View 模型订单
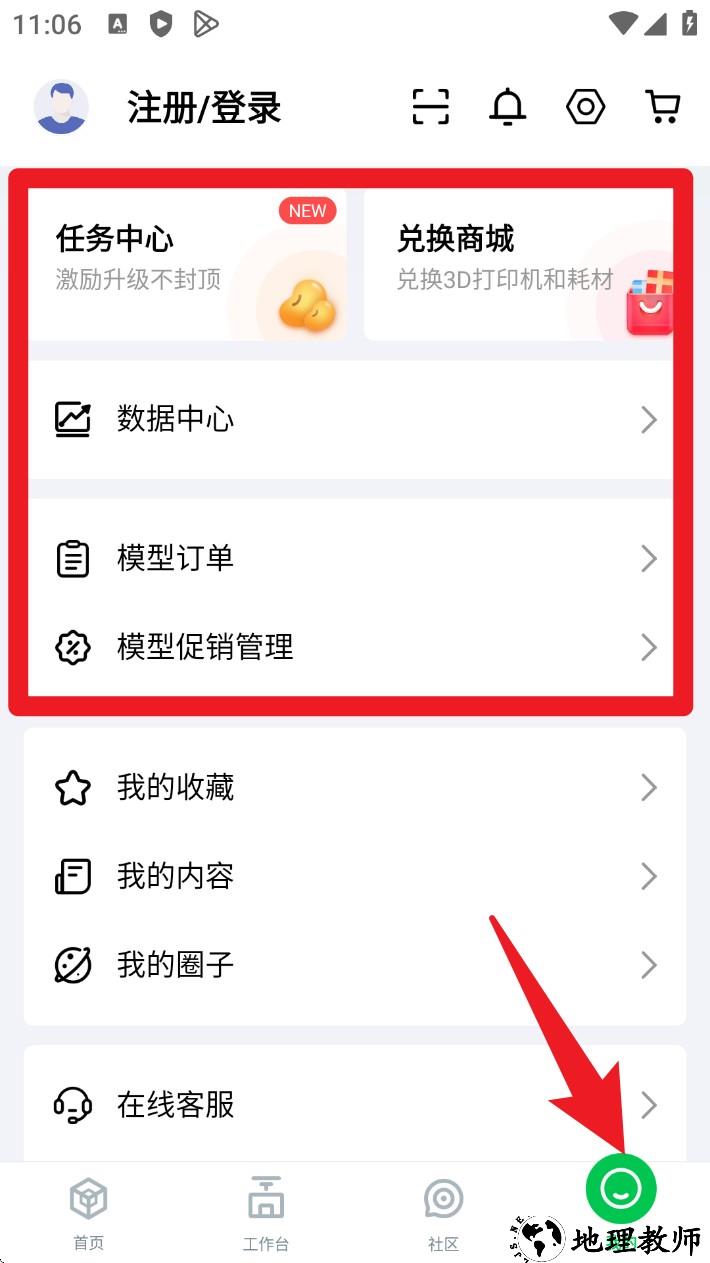 (x=350, y=558)
